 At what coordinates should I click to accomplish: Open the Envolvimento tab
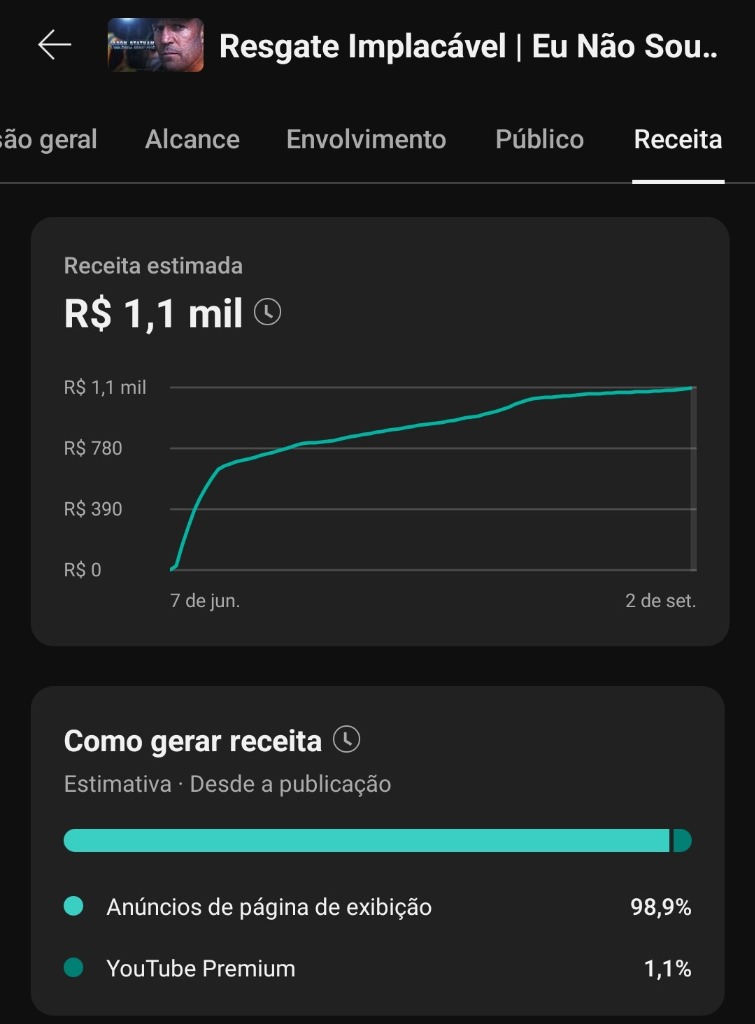[x=366, y=140]
